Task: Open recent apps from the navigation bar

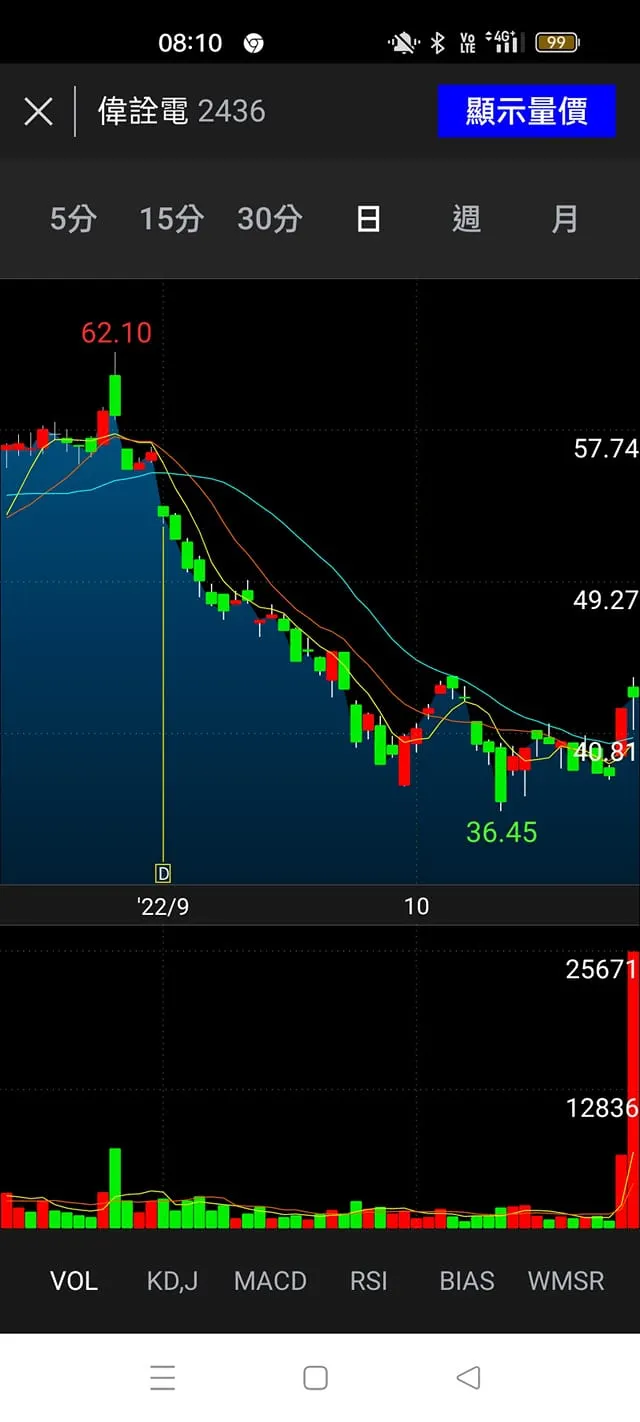Action: pos(163,1378)
